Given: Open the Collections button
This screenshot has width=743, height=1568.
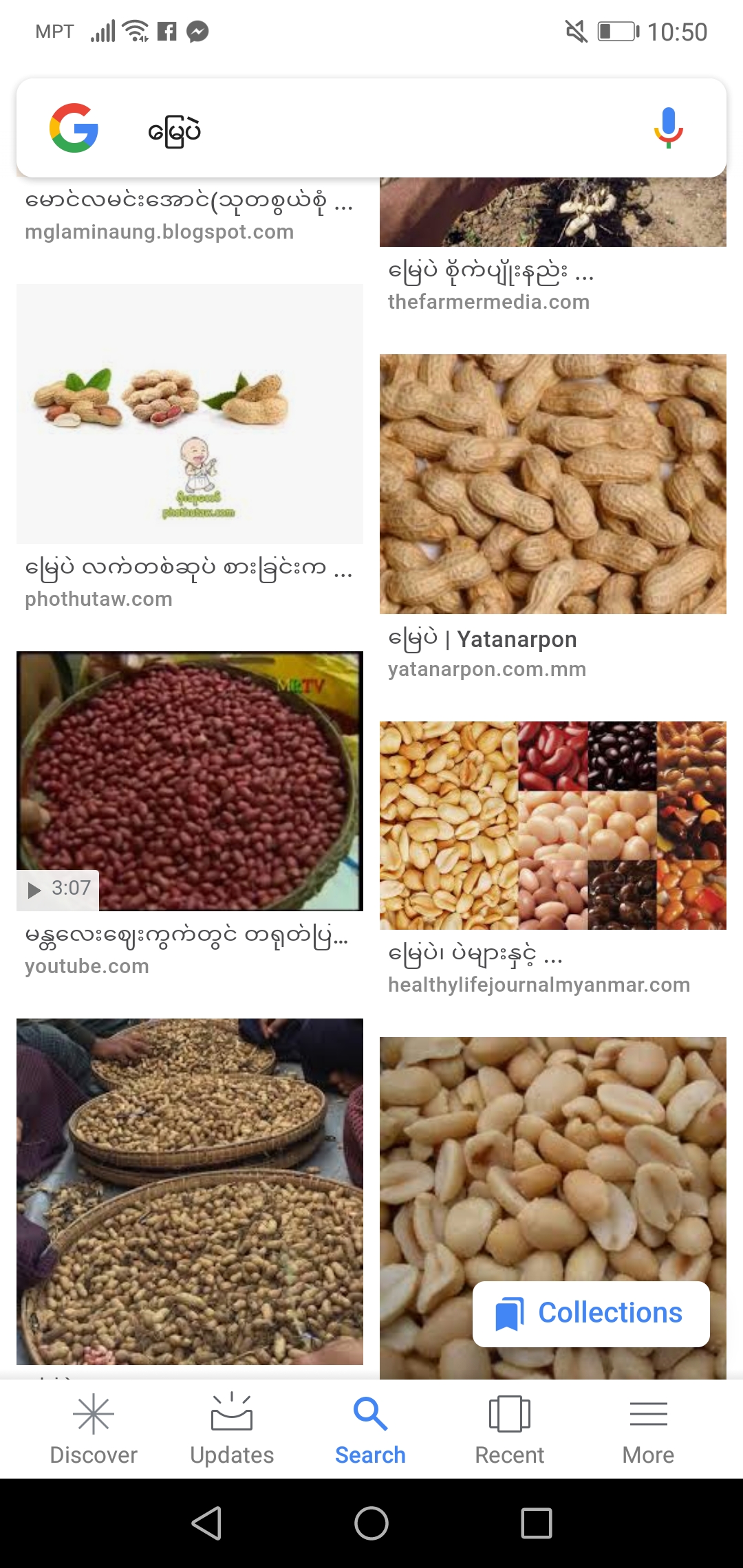Looking at the screenshot, I should (591, 1314).
